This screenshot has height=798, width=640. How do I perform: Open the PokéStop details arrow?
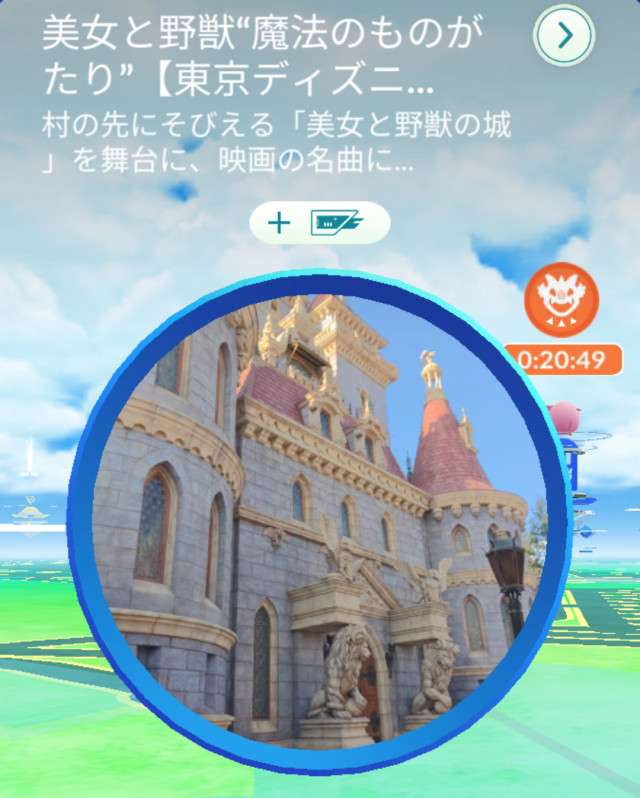point(565,37)
